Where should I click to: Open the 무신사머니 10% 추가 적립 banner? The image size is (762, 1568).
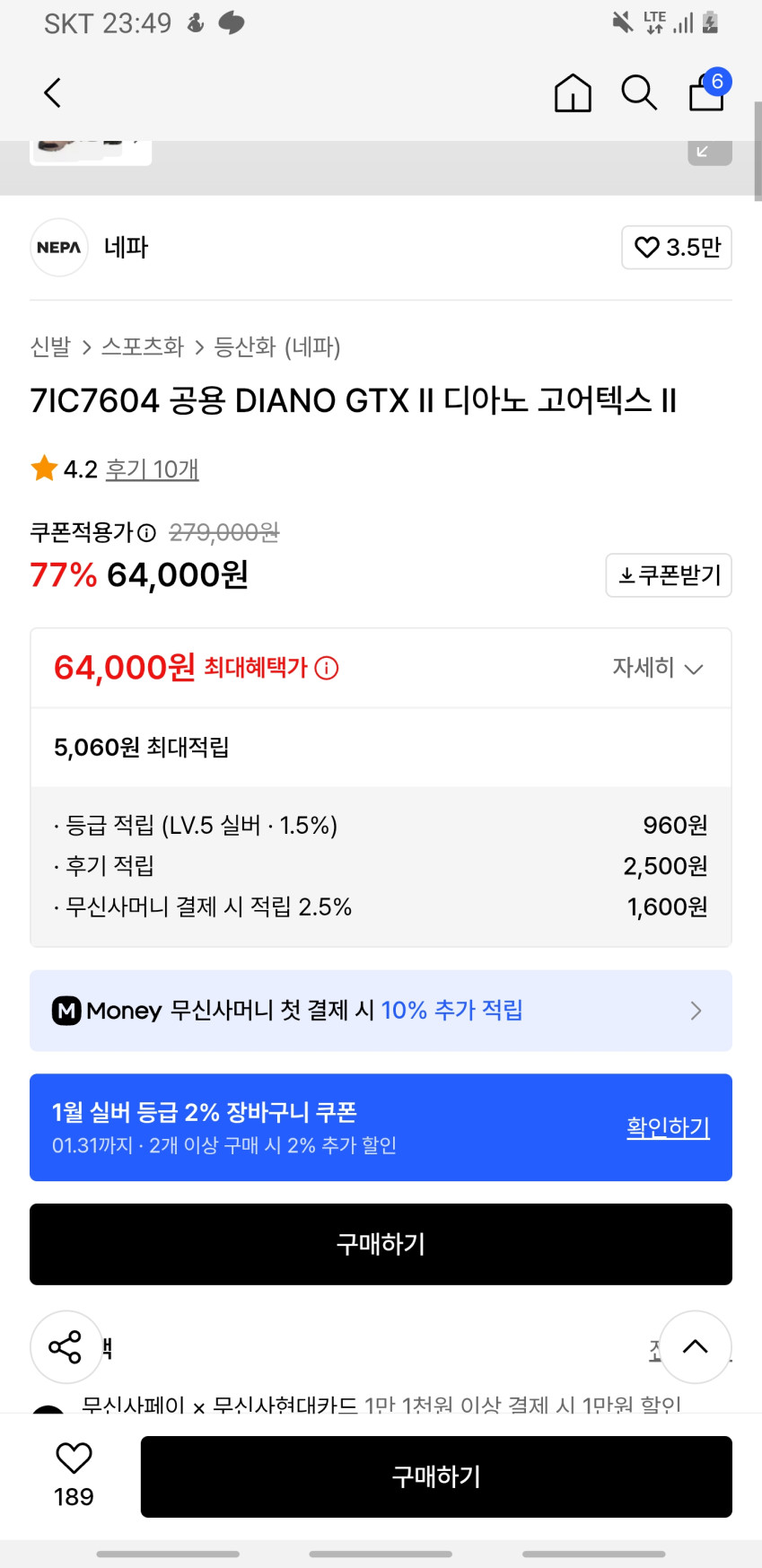coord(381,1011)
